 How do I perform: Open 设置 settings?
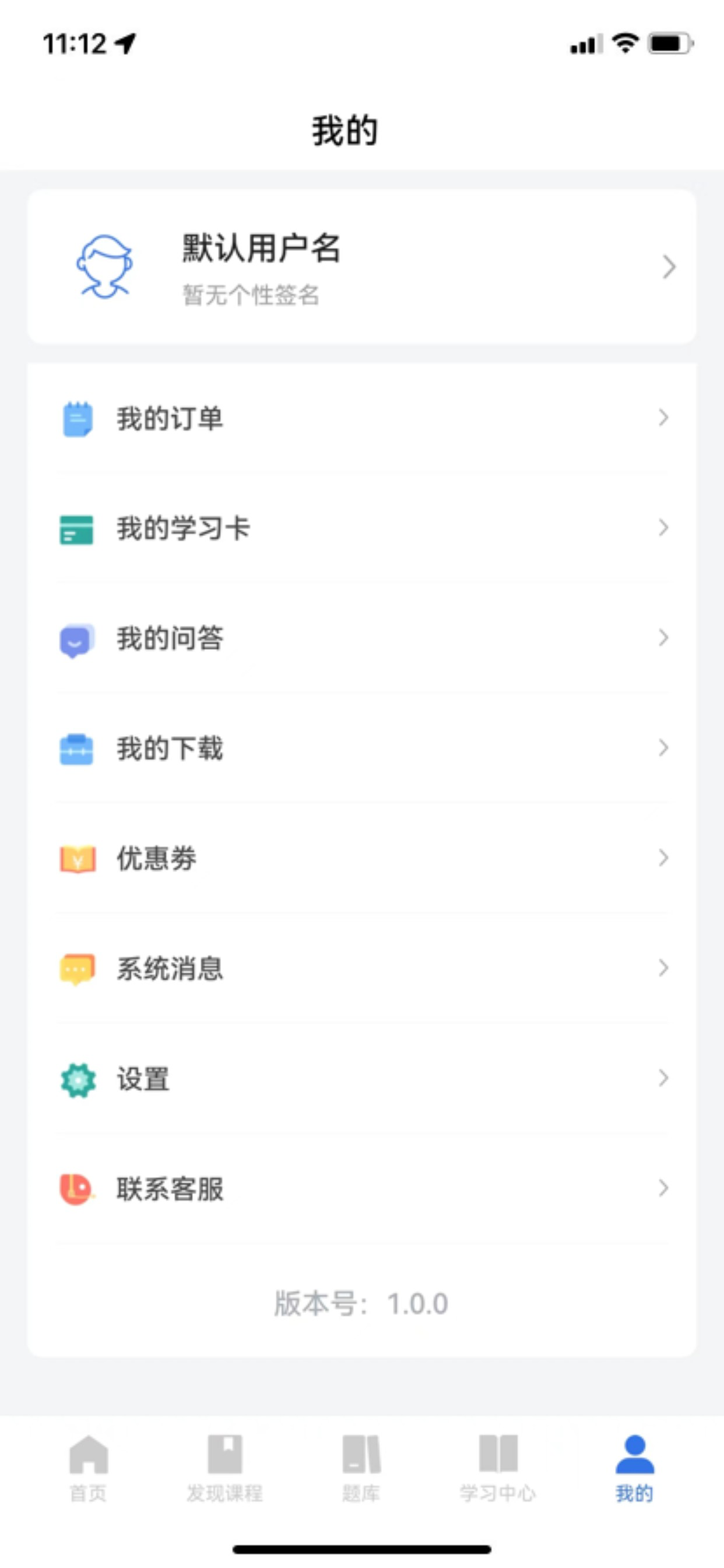(362, 1078)
